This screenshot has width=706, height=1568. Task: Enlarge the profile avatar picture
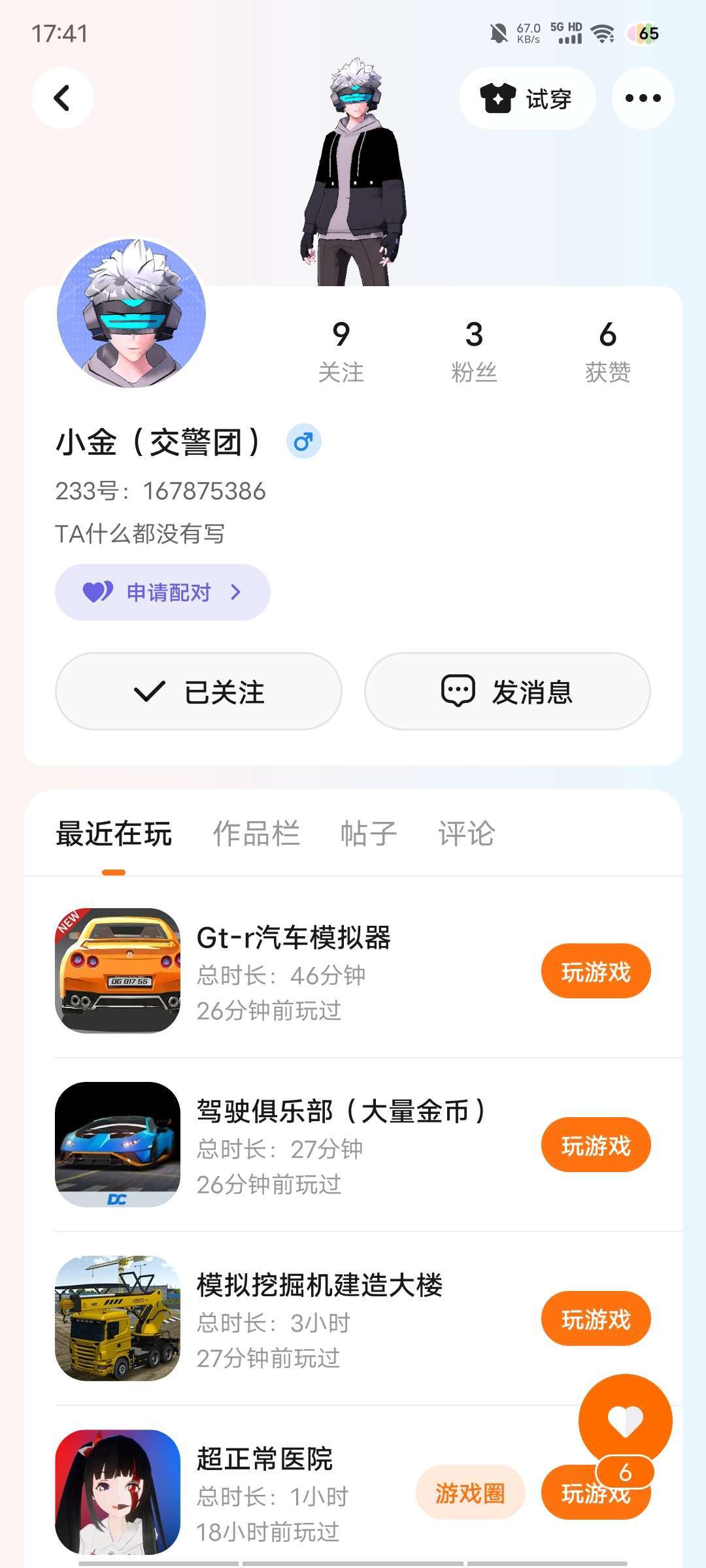tap(131, 313)
